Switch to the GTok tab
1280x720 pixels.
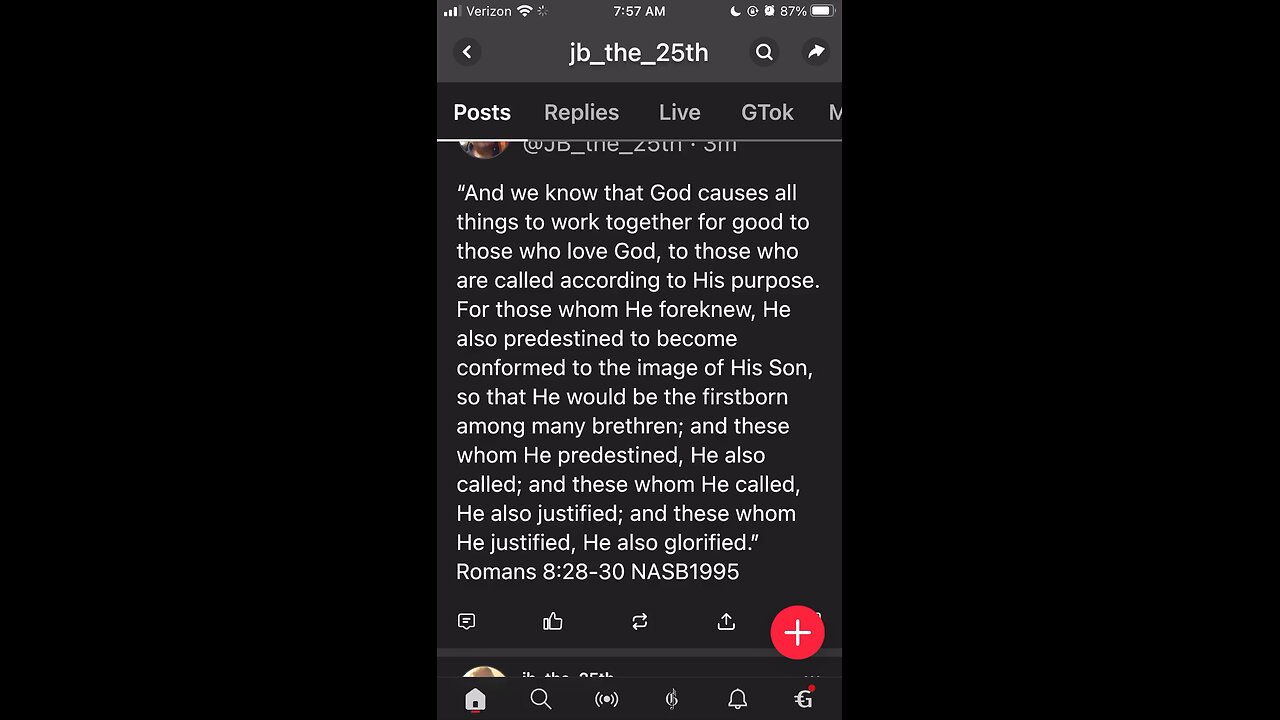(x=767, y=113)
